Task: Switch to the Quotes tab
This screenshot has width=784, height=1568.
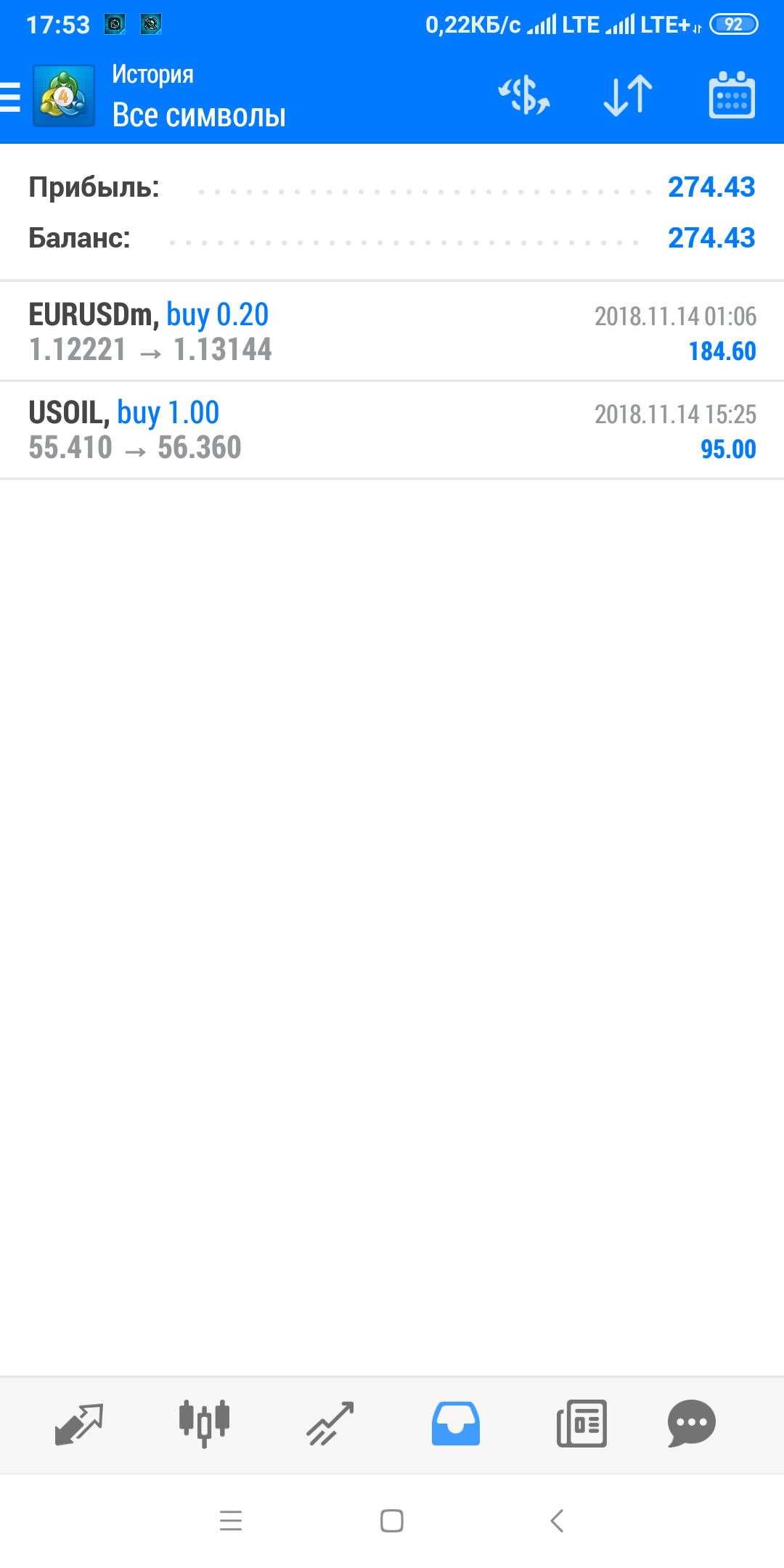Action: (x=79, y=1424)
